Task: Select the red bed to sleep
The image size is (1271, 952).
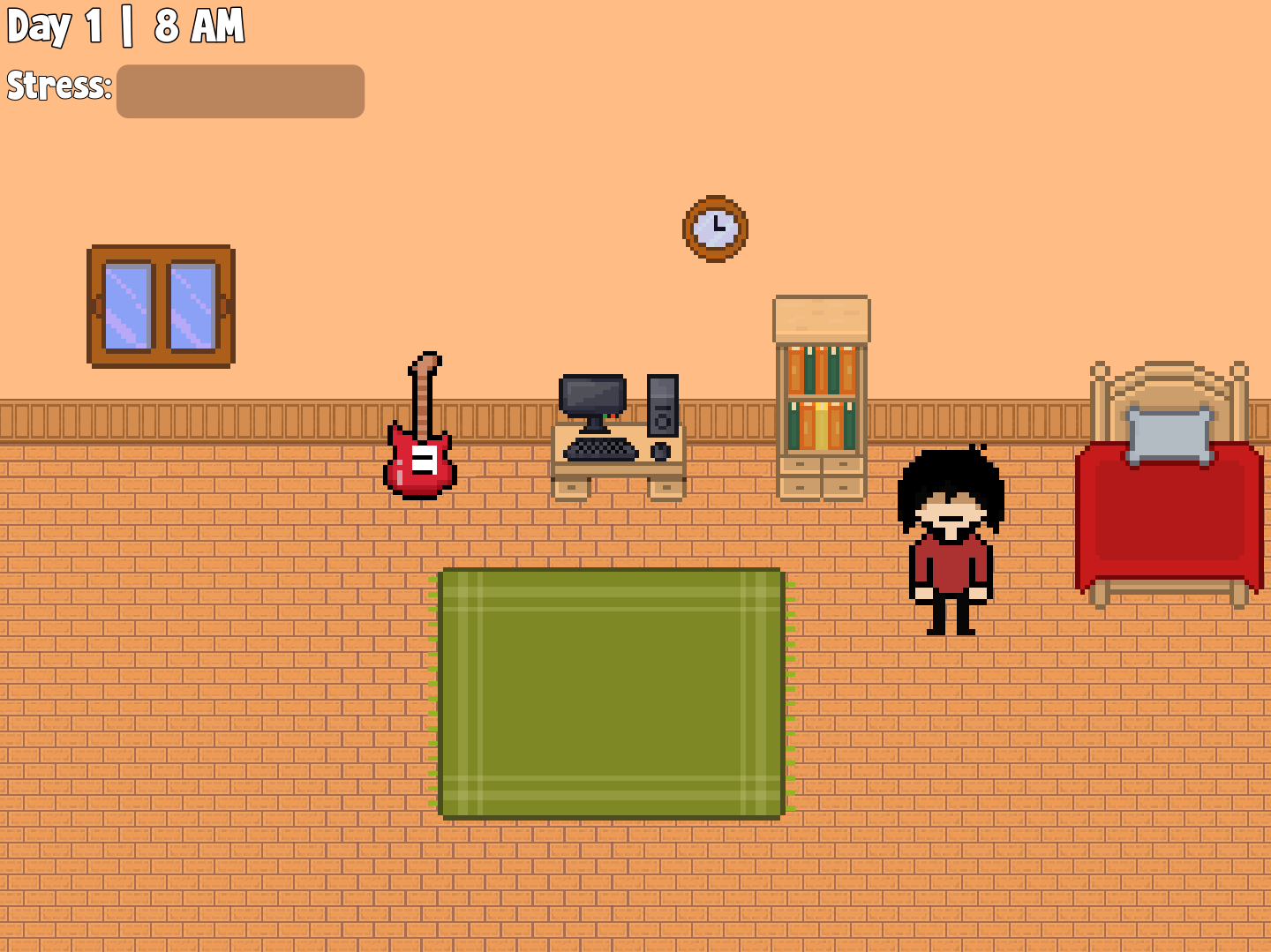Action: tap(1169, 484)
